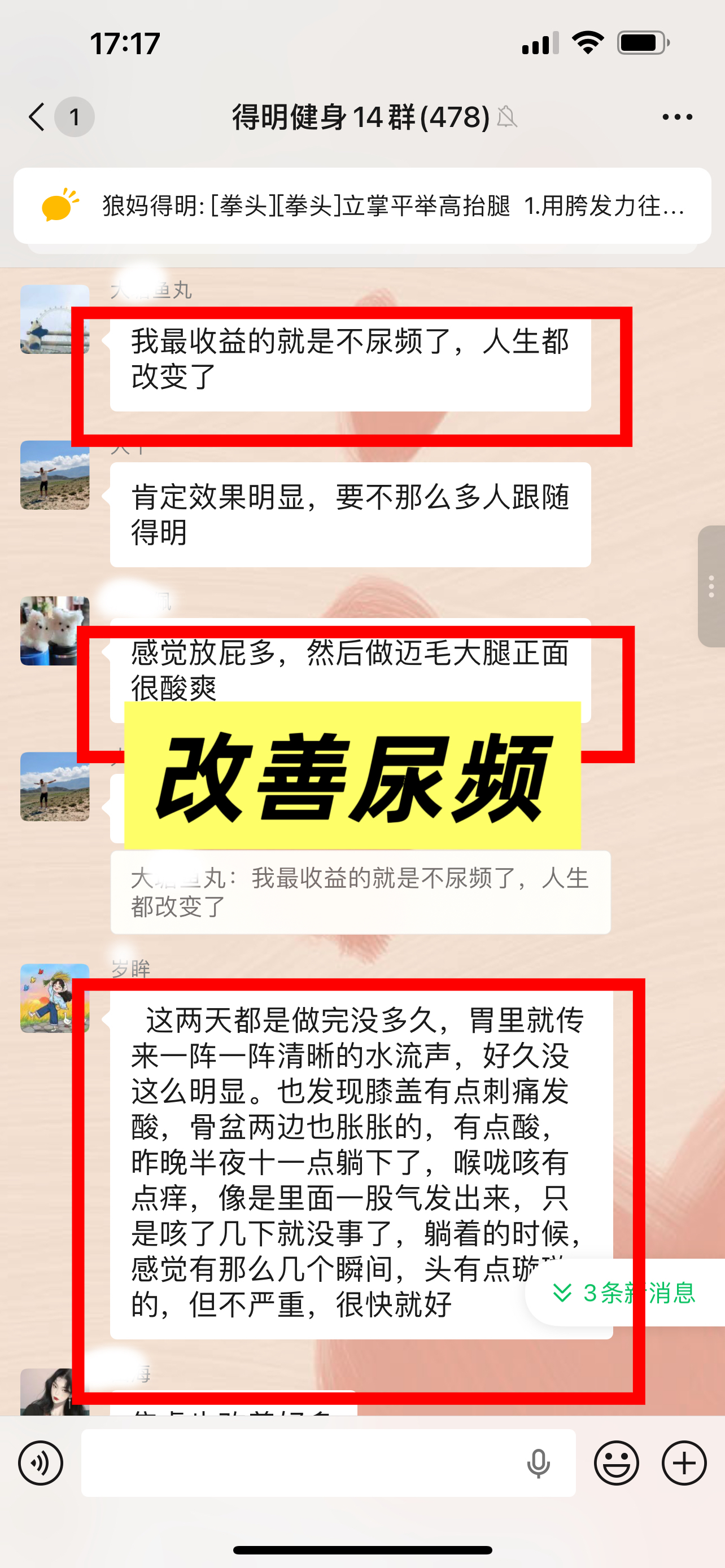Tap the avatar beside 我最收益的就是不尿频了

point(55,319)
